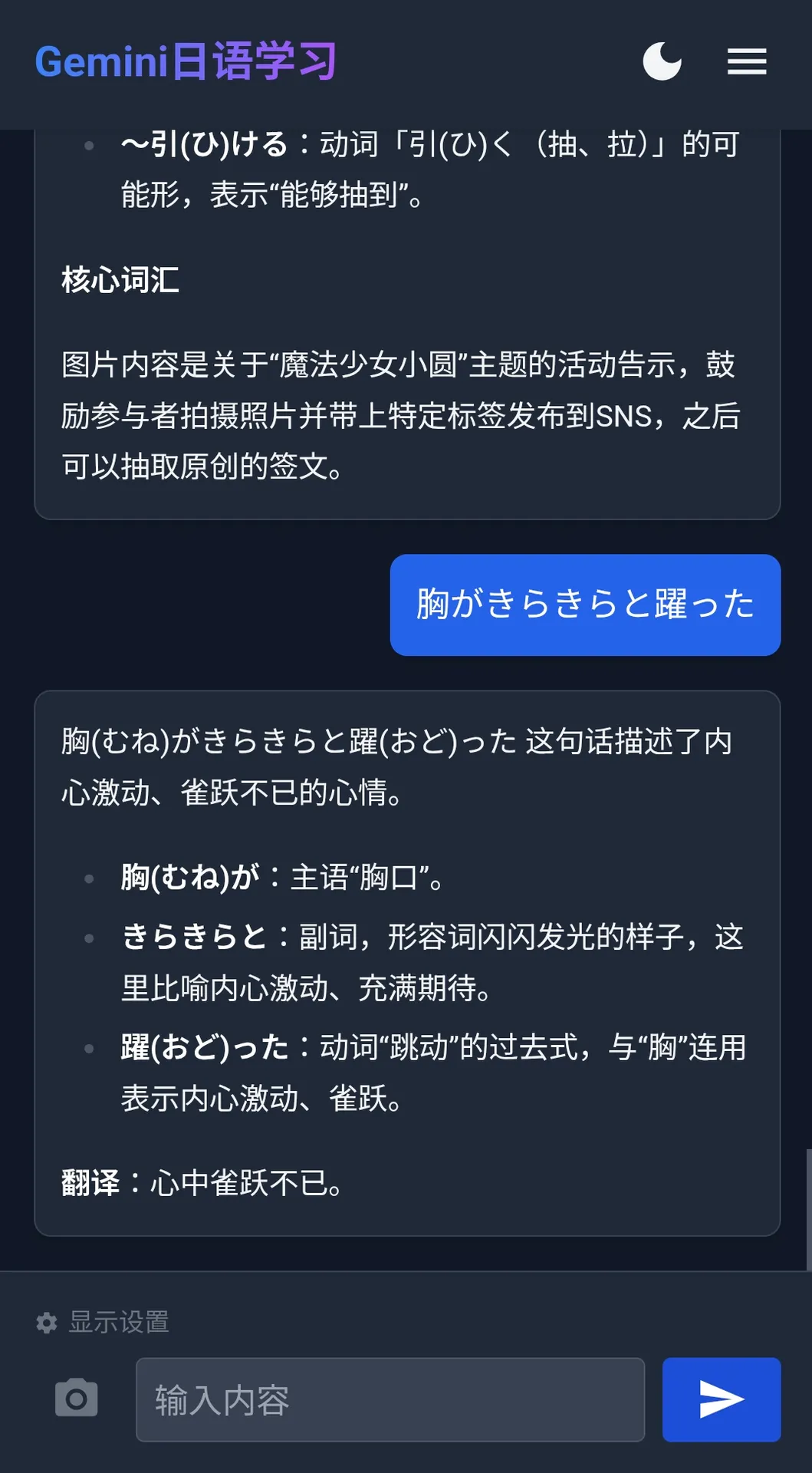The image size is (812, 1473).
Task: Toggle dark mode with the moon icon
Action: tap(662, 61)
